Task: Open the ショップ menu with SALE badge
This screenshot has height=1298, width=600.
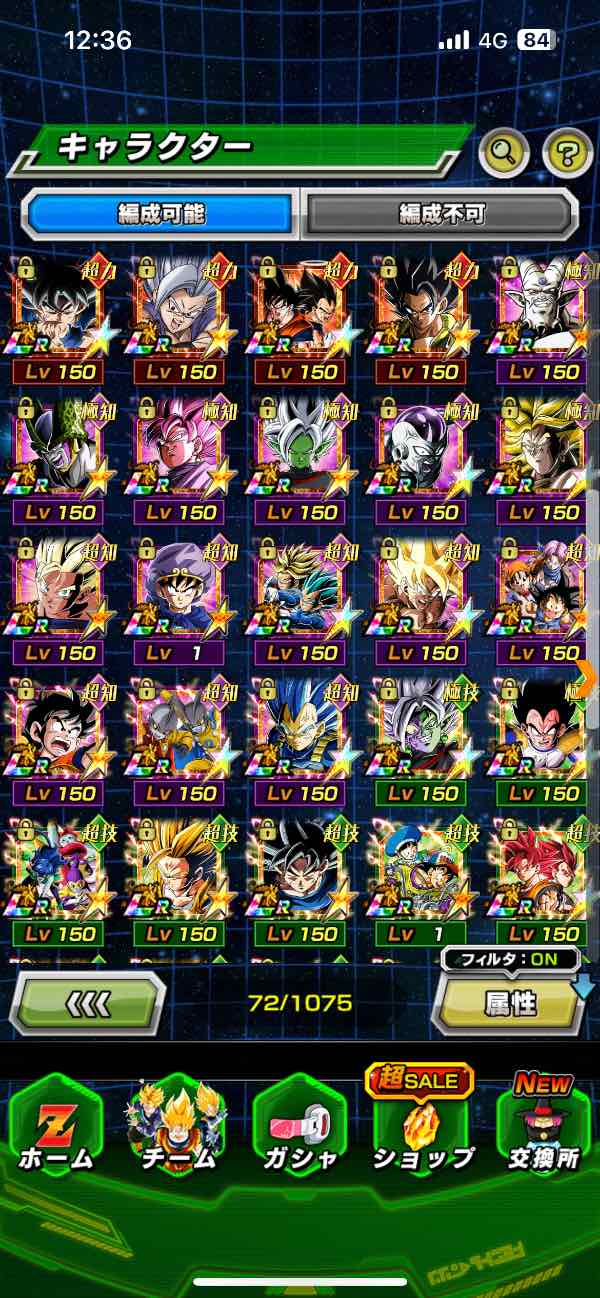Action: 421,1125
